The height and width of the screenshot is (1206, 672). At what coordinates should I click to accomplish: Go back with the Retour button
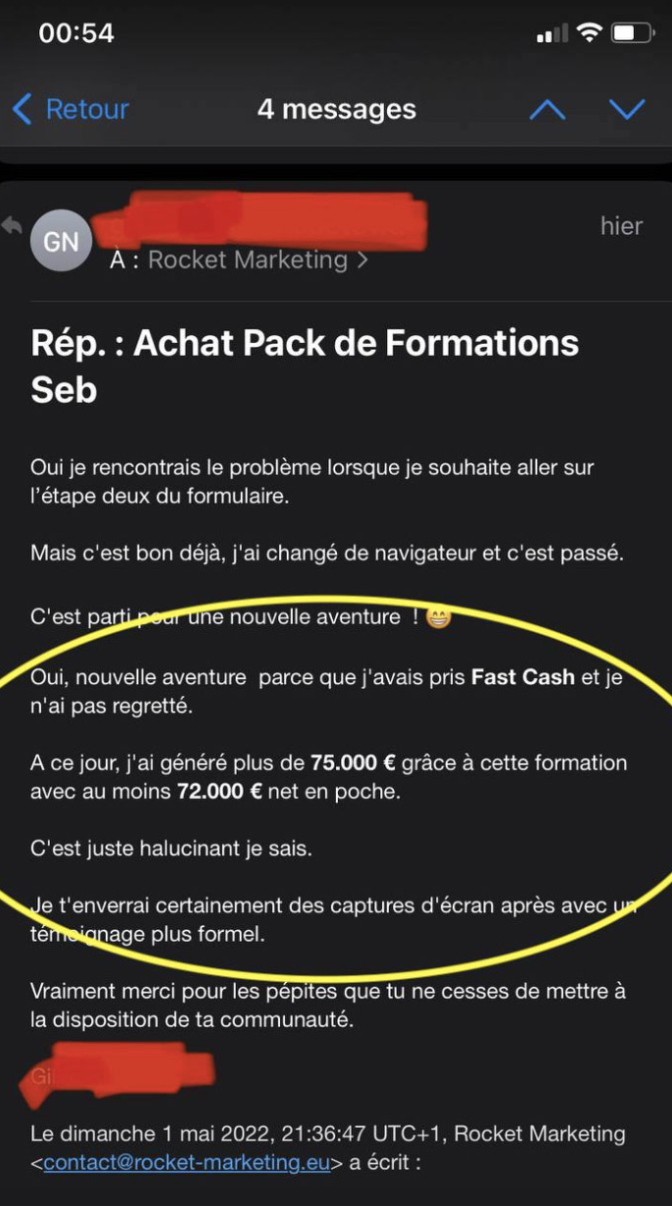pyautogui.click(x=71, y=109)
